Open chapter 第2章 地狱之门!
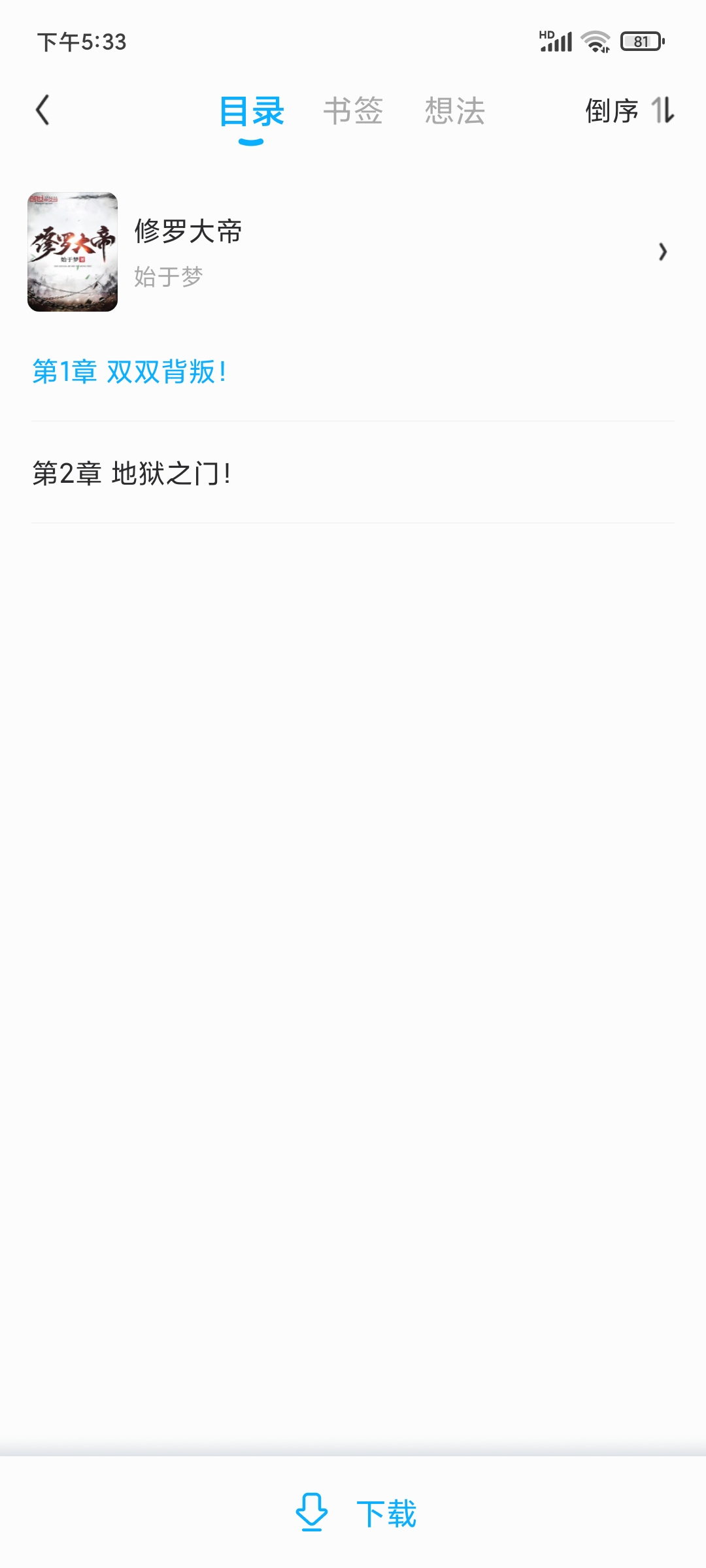Screen dimensions: 706x1568 353,473
